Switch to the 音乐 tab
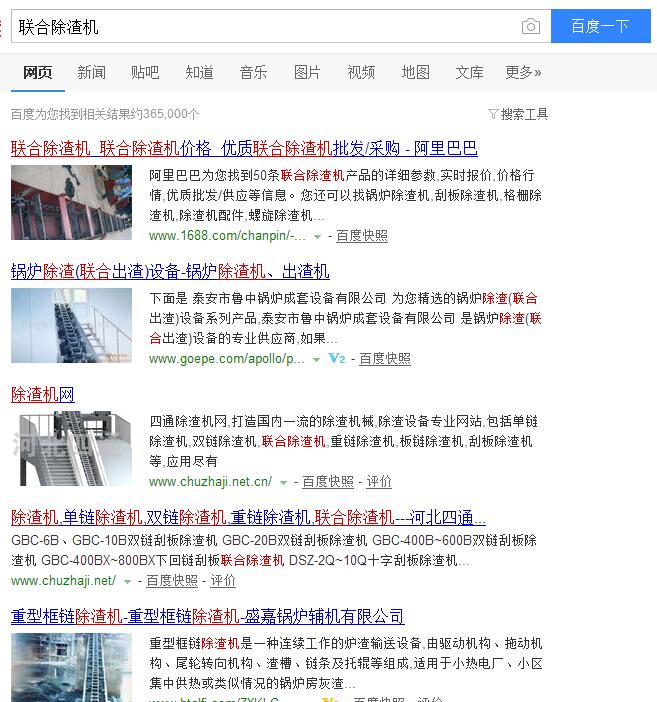 253,72
